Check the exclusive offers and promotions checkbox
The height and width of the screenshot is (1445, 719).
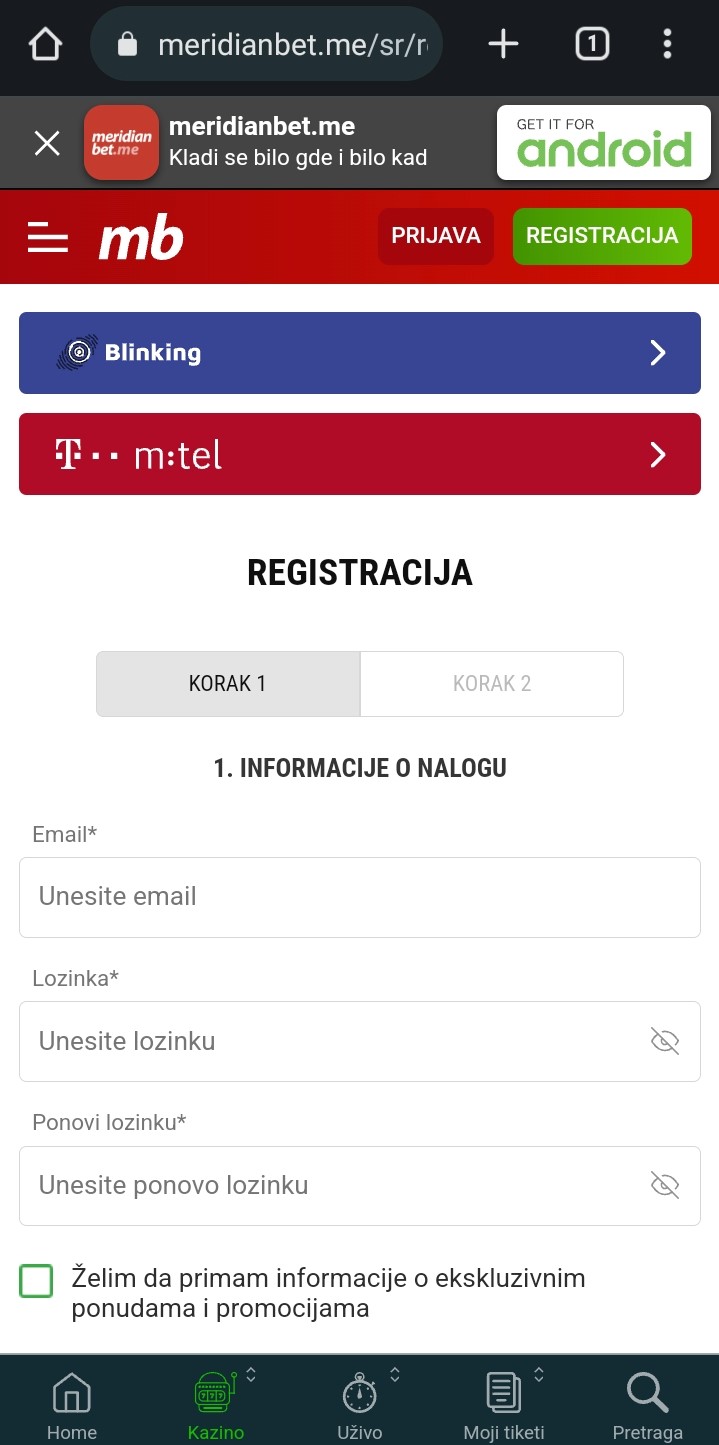(36, 1281)
